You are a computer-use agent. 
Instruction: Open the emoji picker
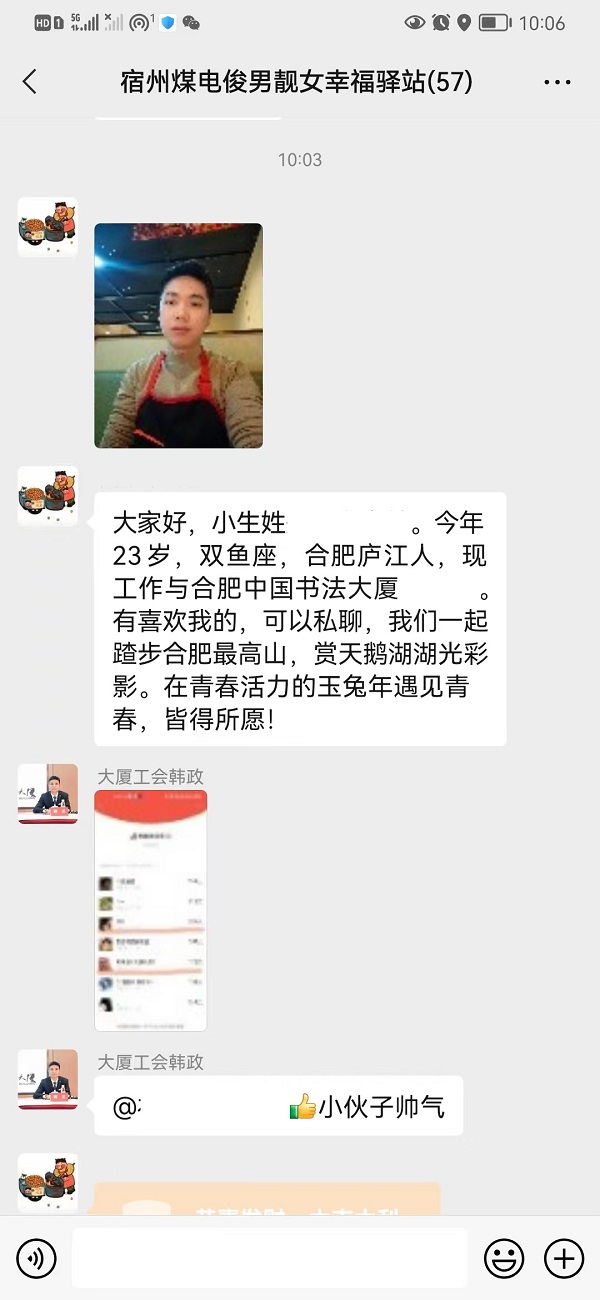(504, 1258)
